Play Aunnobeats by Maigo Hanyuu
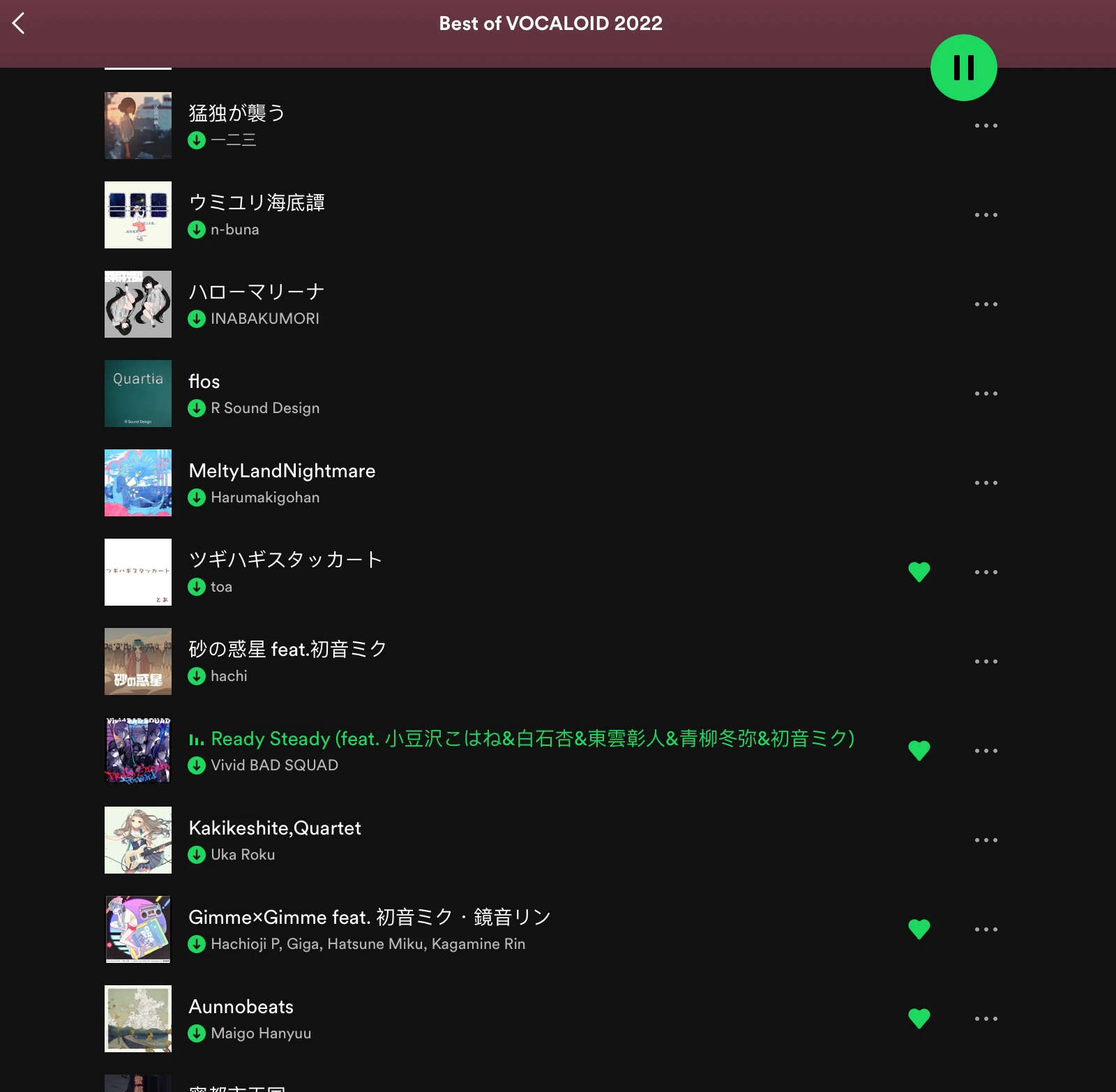1116x1092 pixels. [241, 1007]
